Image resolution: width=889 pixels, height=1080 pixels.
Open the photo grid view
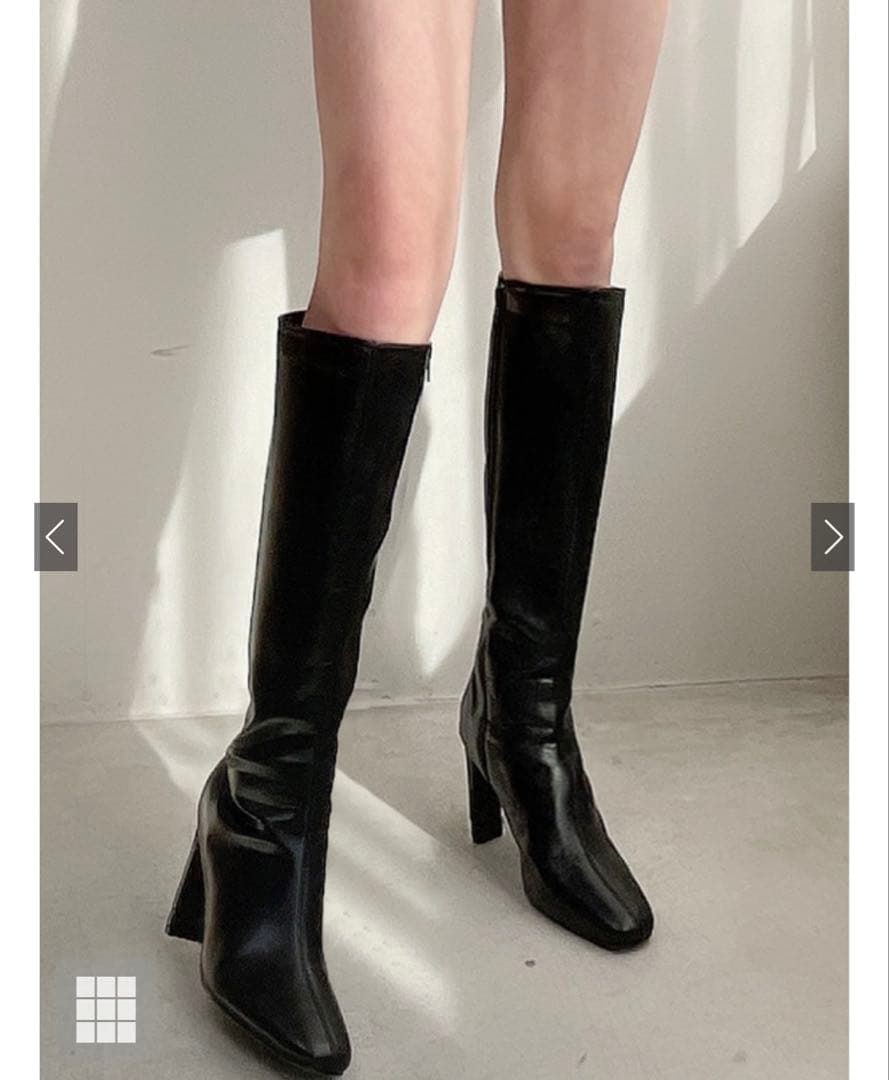(106, 1009)
